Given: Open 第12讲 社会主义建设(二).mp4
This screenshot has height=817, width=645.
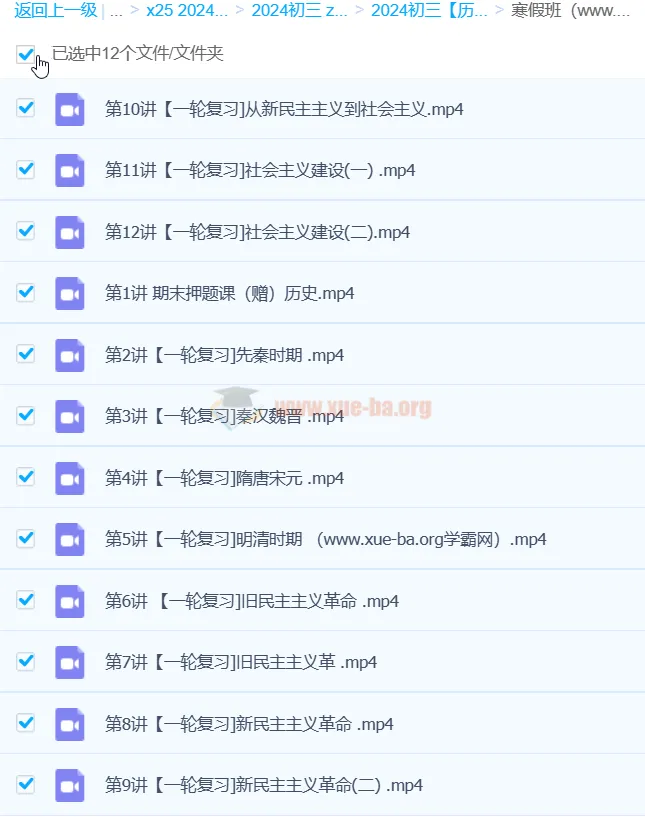Looking at the screenshot, I should [x=257, y=232].
